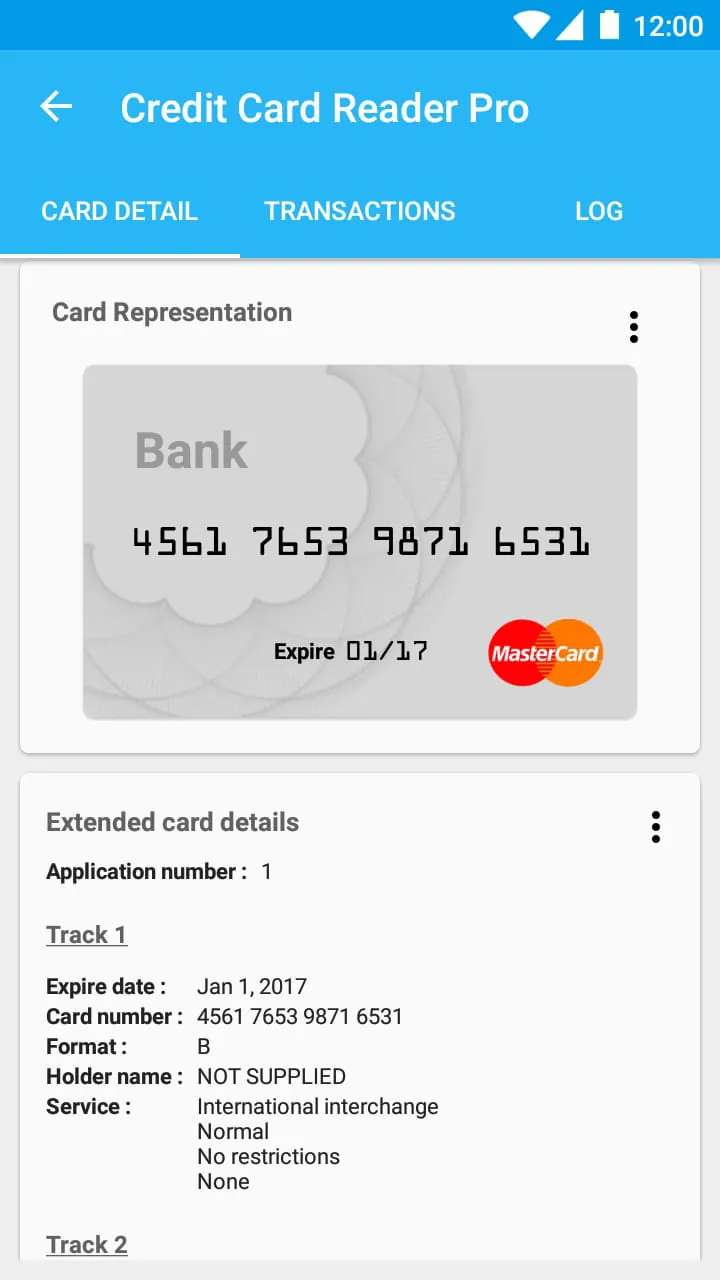The width and height of the screenshot is (720, 1280).
Task: Tap the battery status icon
Action: pyautogui.click(x=612, y=25)
